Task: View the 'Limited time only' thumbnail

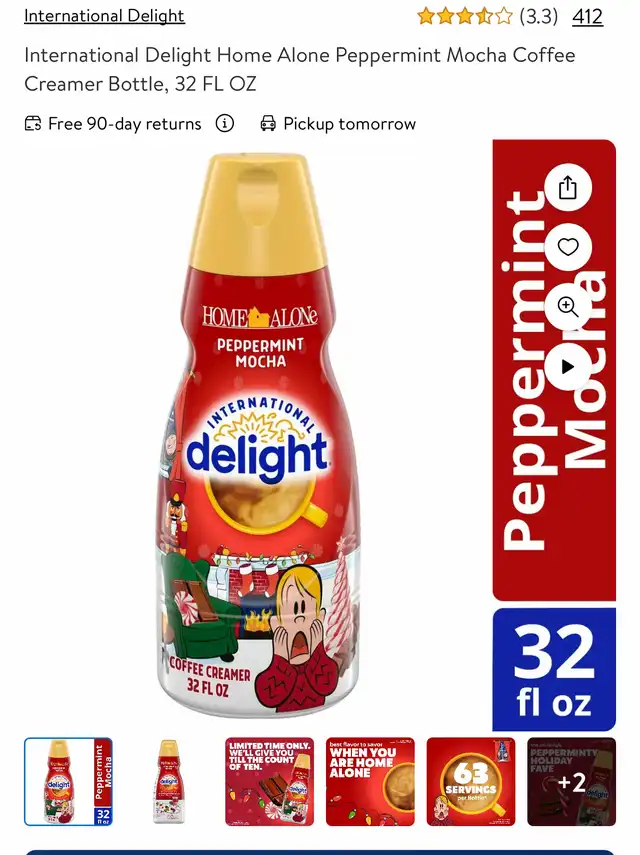Action: point(270,781)
